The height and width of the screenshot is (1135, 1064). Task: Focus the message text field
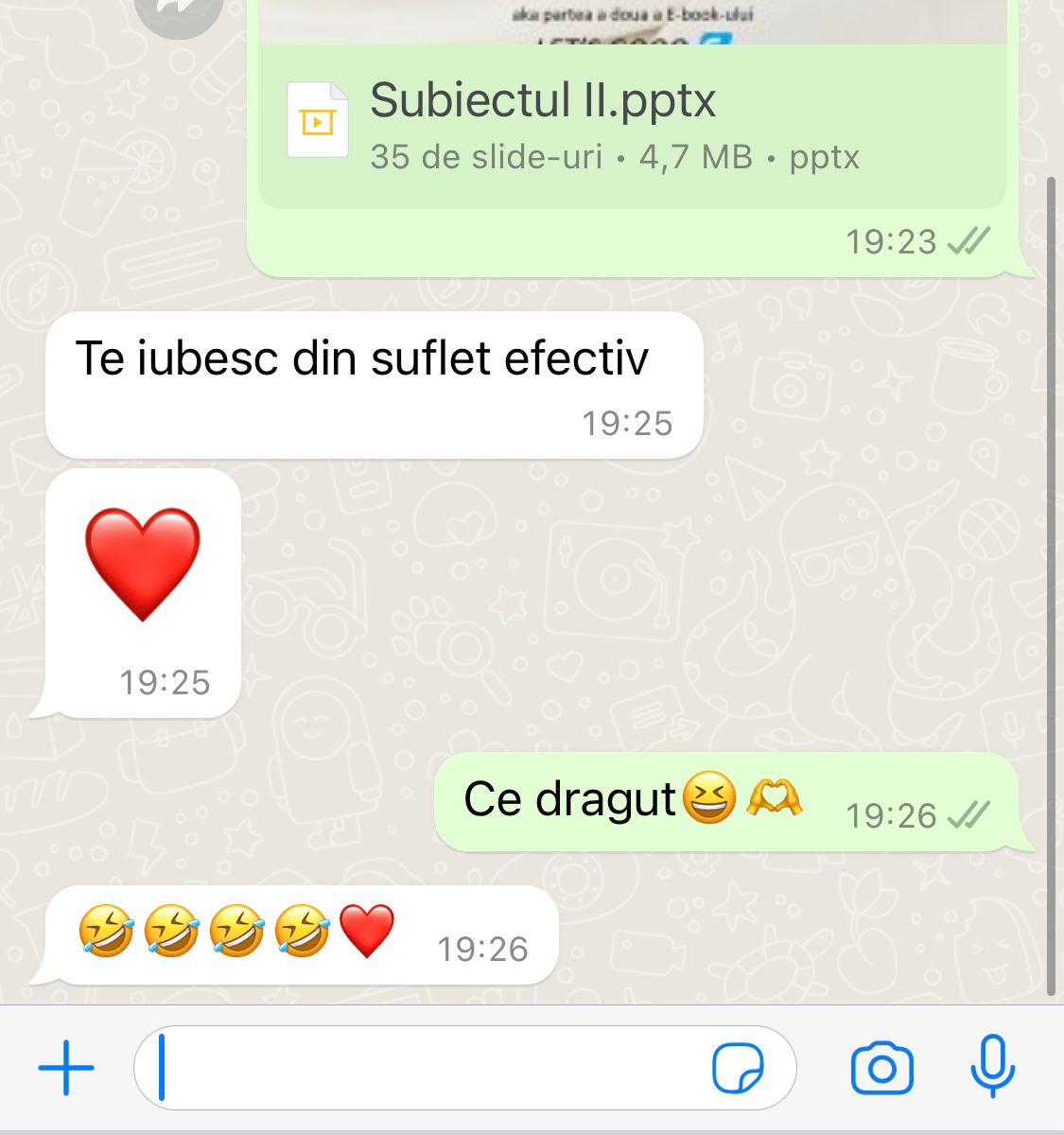[x=426, y=1068]
